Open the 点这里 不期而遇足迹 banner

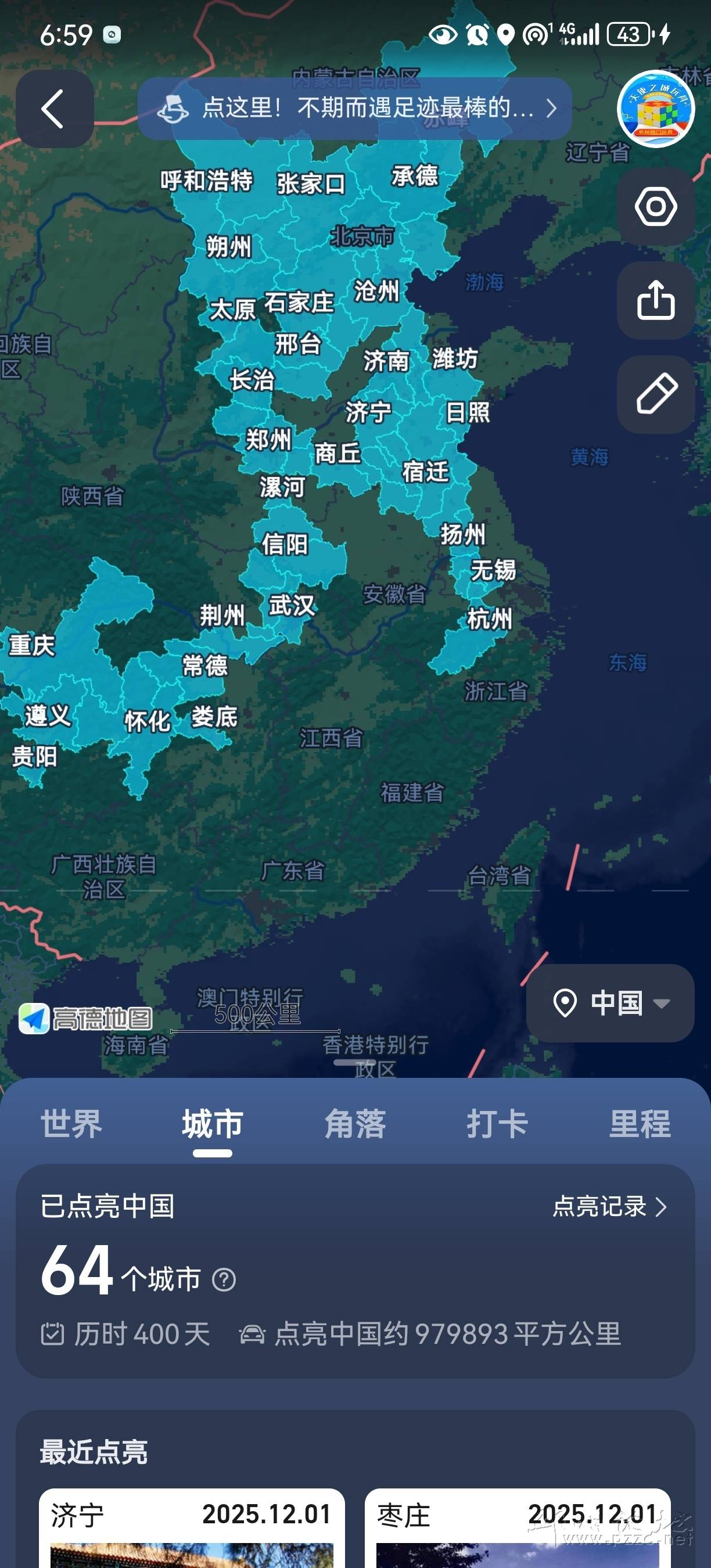coord(355,109)
